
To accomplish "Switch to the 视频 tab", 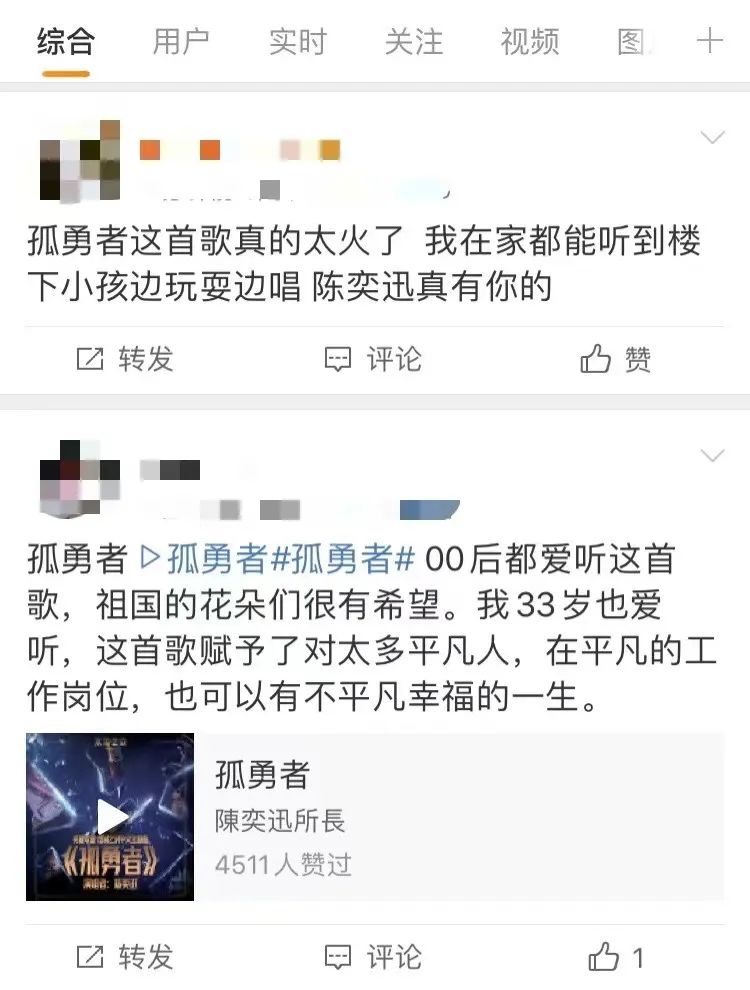I will coord(530,42).
